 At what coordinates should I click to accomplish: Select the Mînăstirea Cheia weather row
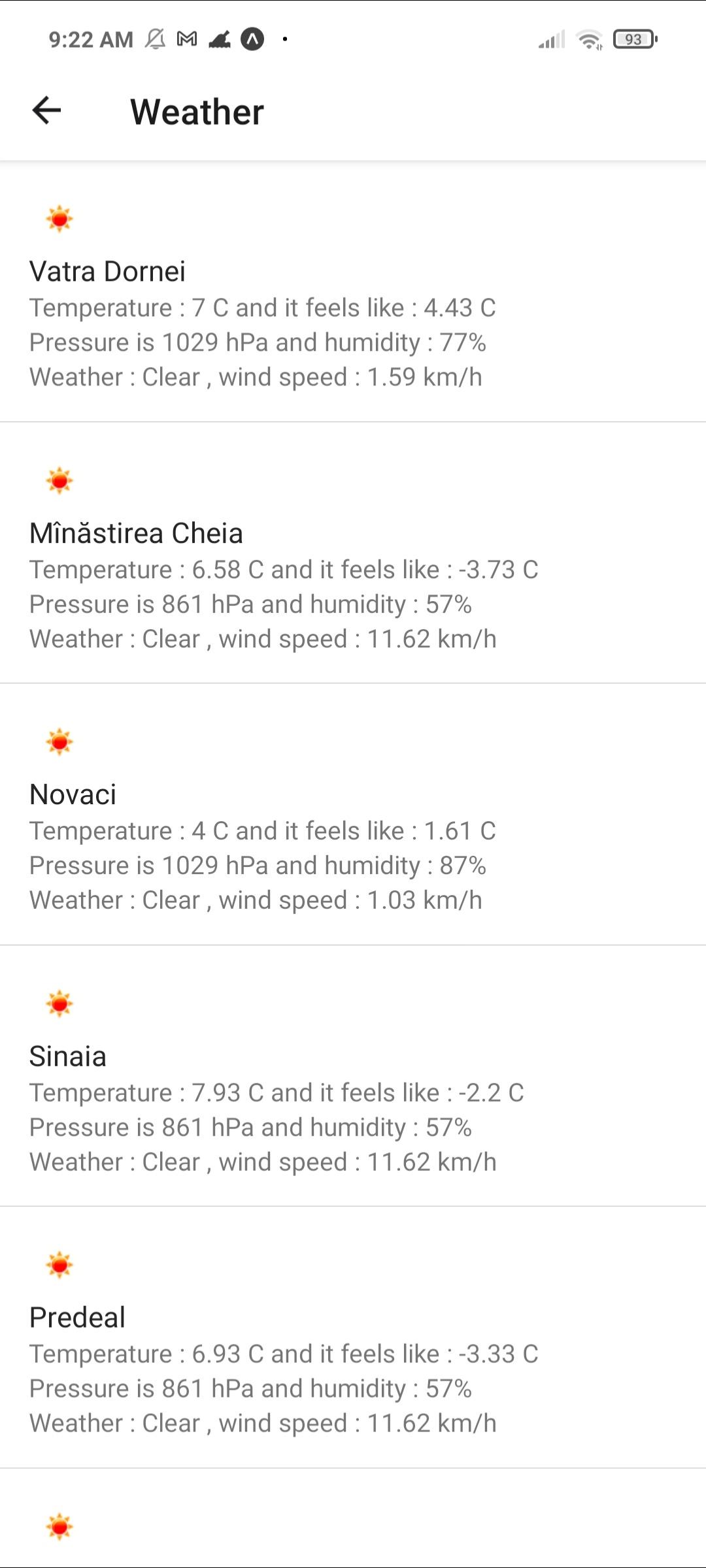pyautogui.click(x=353, y=553)
